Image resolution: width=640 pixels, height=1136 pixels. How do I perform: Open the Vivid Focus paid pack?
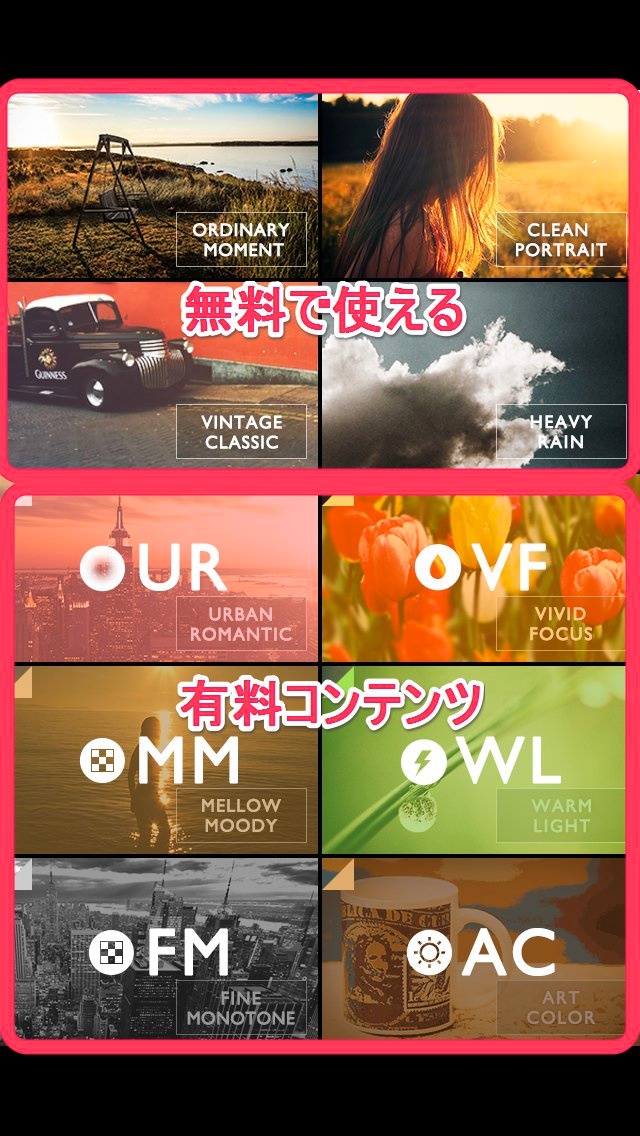474,578
